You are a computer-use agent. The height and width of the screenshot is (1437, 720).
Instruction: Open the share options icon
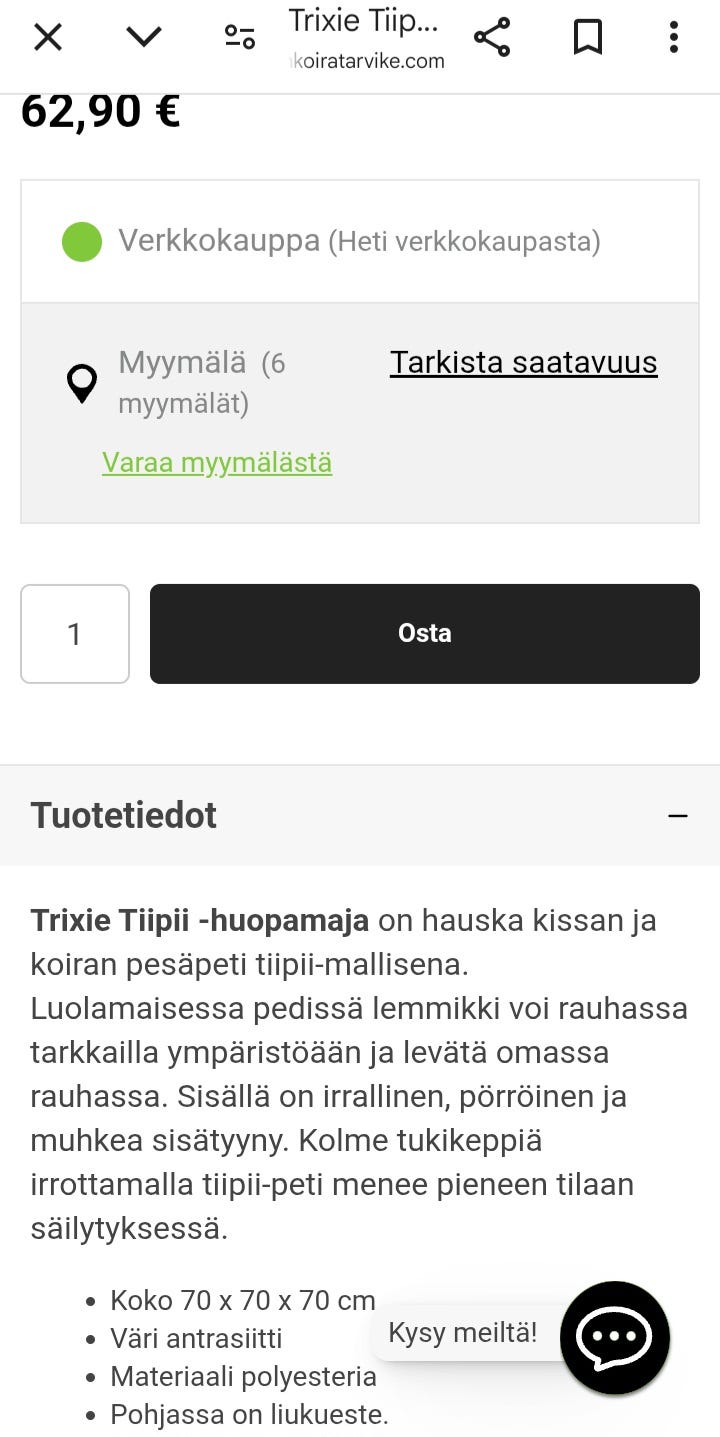[493, 37]
